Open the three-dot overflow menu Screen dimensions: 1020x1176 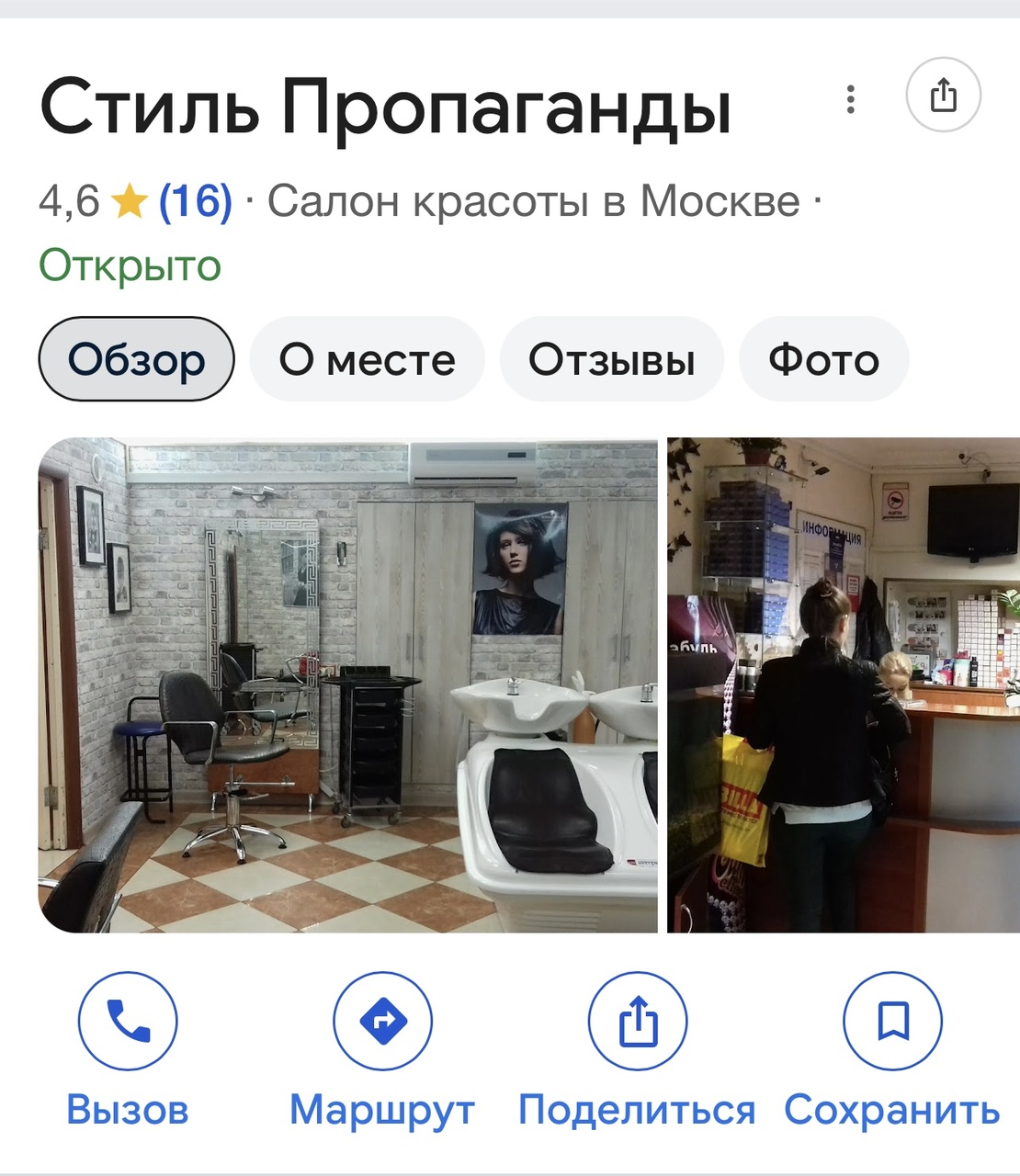850,98
